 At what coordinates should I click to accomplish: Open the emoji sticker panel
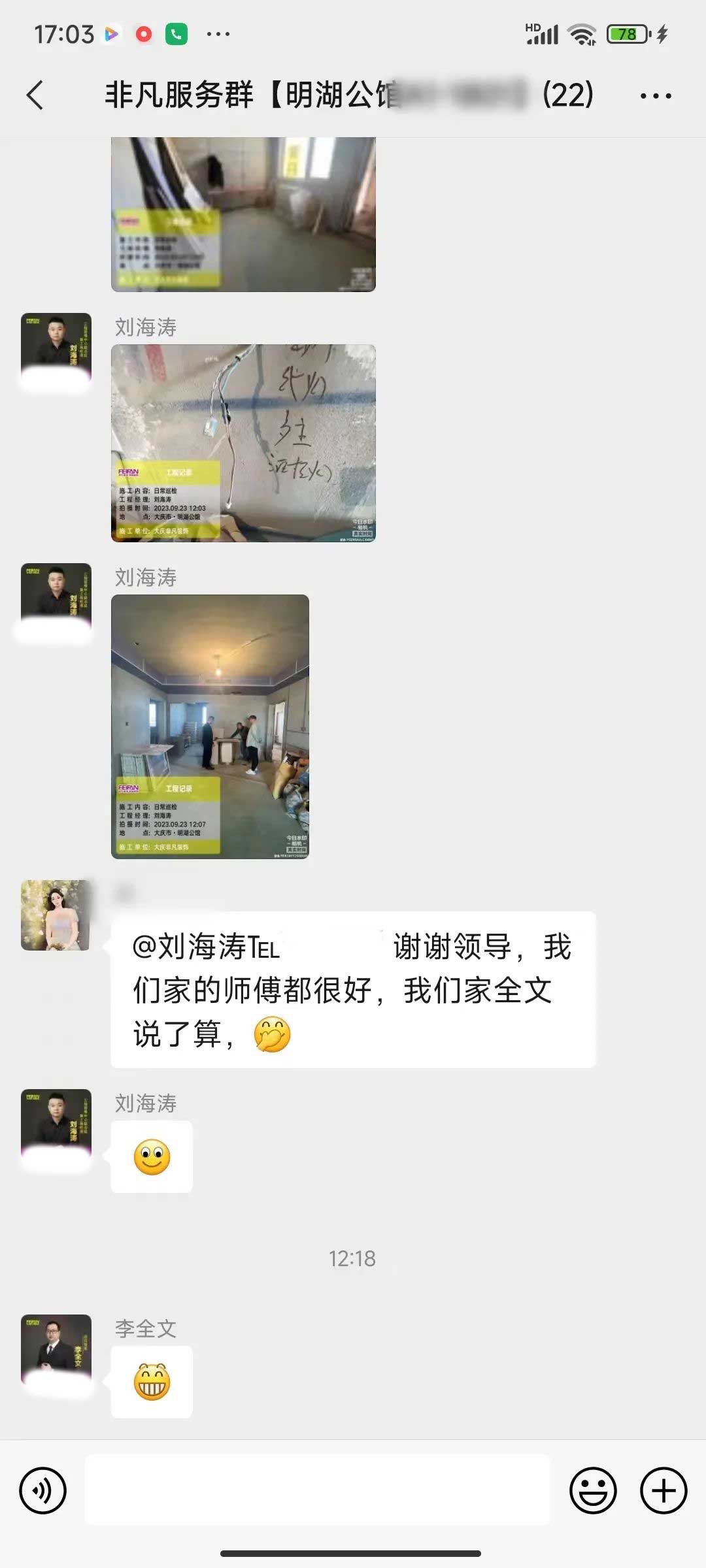[x=593, y=1490]
